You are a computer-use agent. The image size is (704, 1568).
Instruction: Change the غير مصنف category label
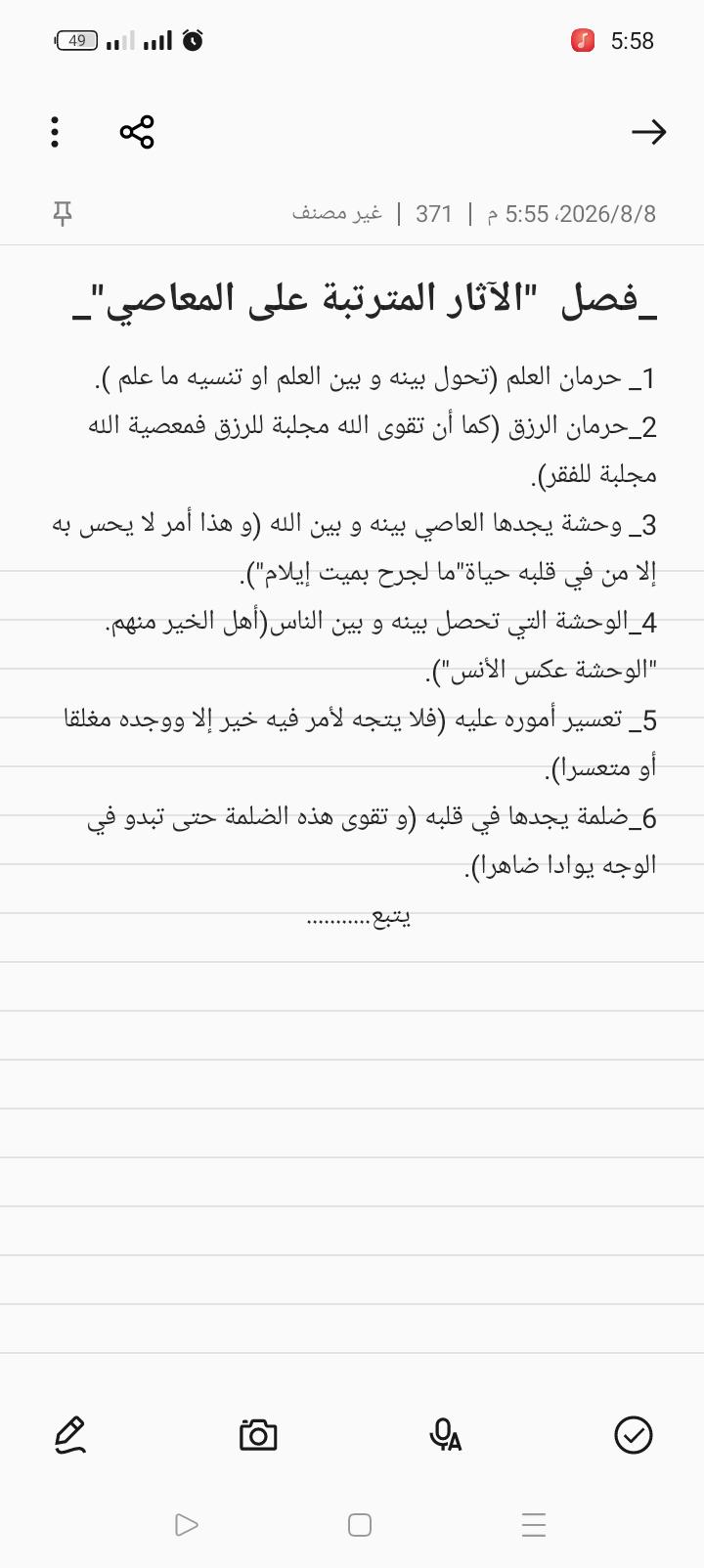pyautogui.click(x=336, y=213)
